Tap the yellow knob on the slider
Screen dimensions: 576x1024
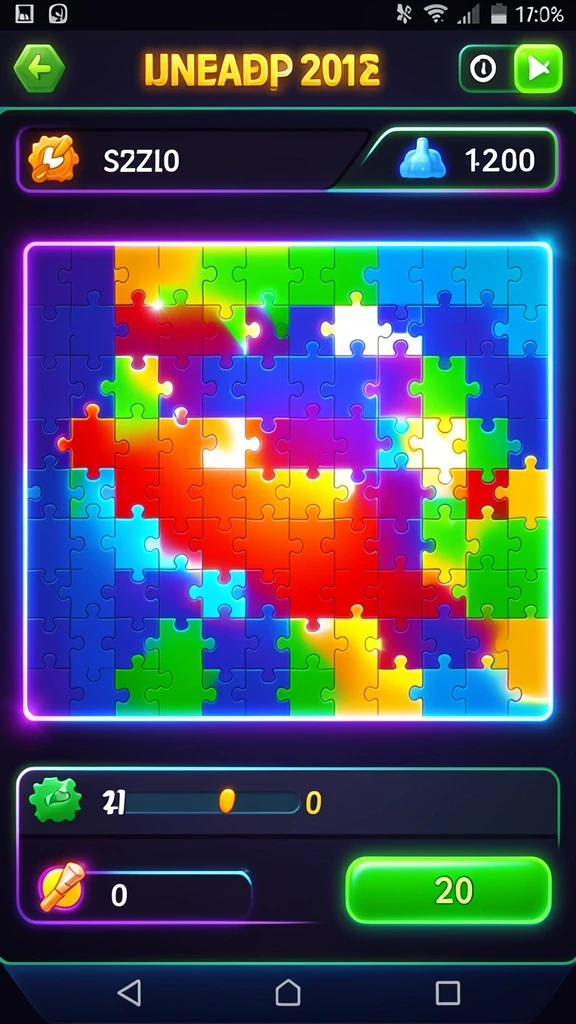pyautogui.click(x=227, y=801)
